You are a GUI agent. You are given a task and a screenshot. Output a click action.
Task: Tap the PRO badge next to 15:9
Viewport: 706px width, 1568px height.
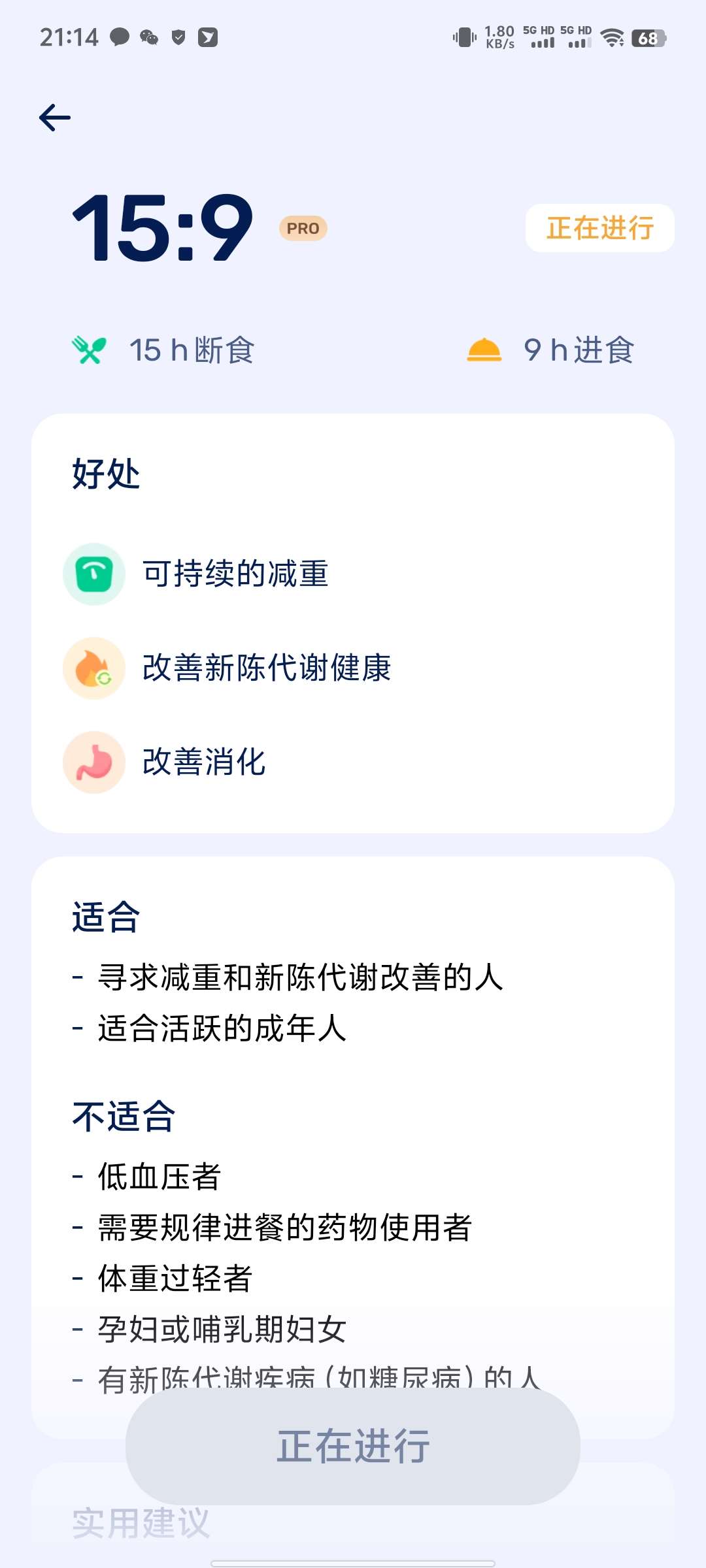[x=302, y=228]
